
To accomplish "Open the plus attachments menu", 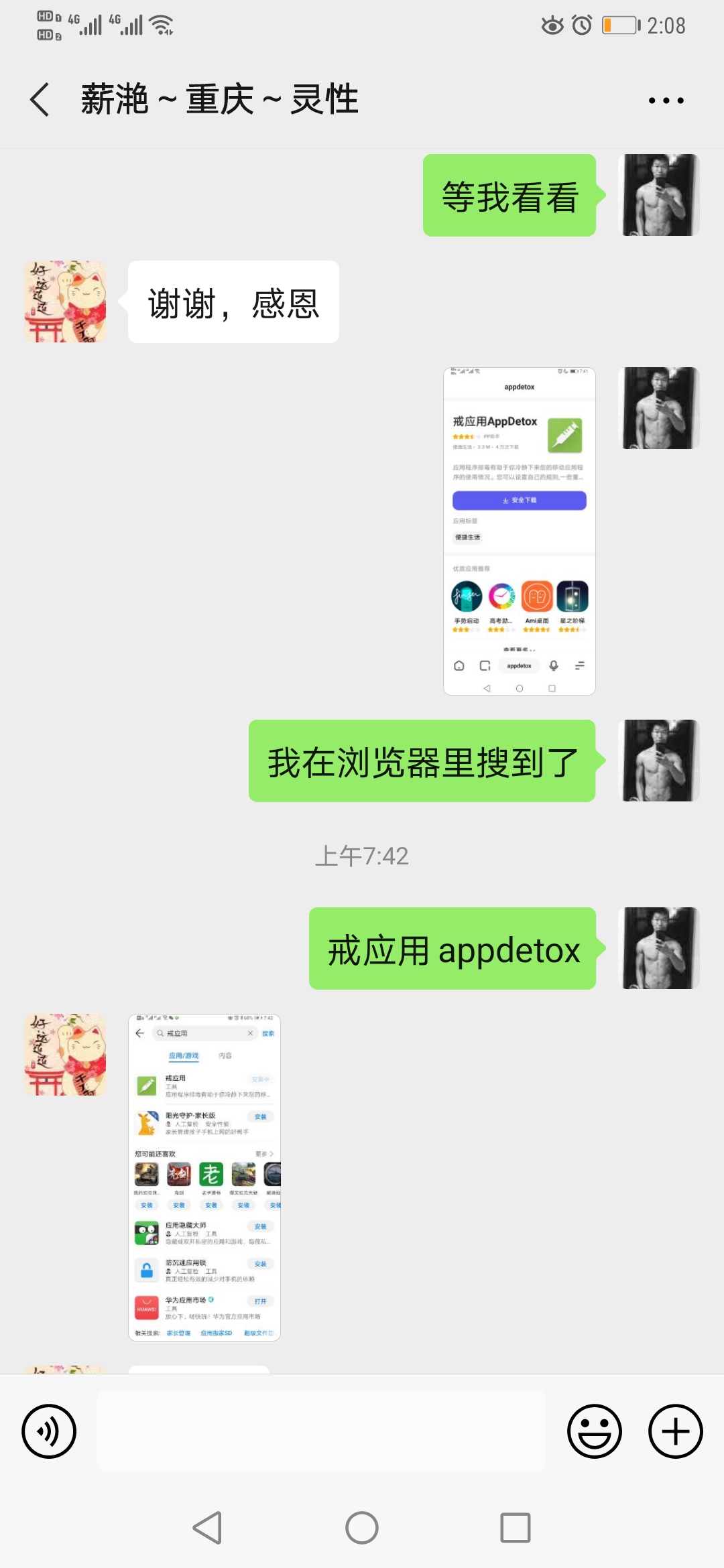I will [x=675, y=1431].
